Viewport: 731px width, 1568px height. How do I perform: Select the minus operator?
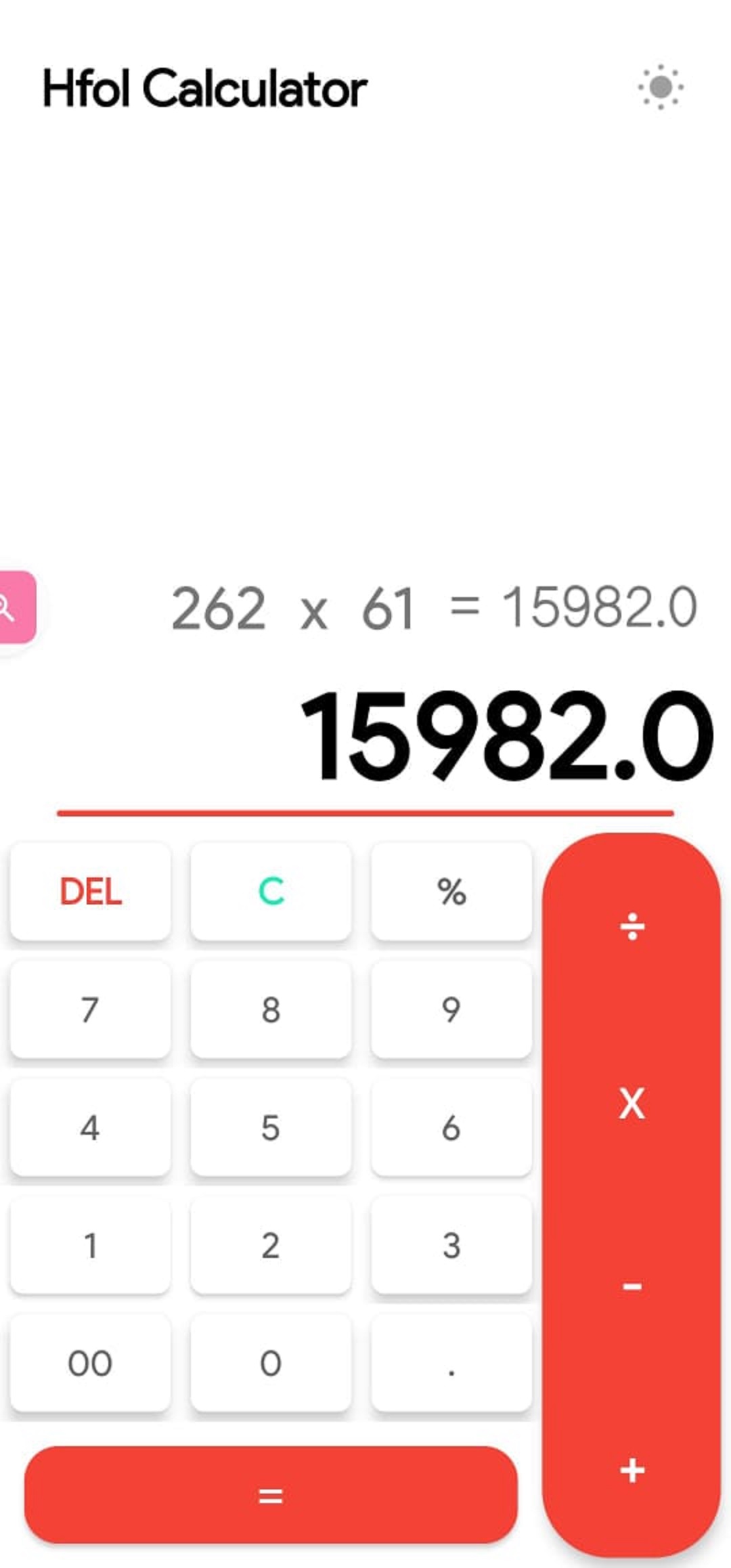(x=632, y=1285)
